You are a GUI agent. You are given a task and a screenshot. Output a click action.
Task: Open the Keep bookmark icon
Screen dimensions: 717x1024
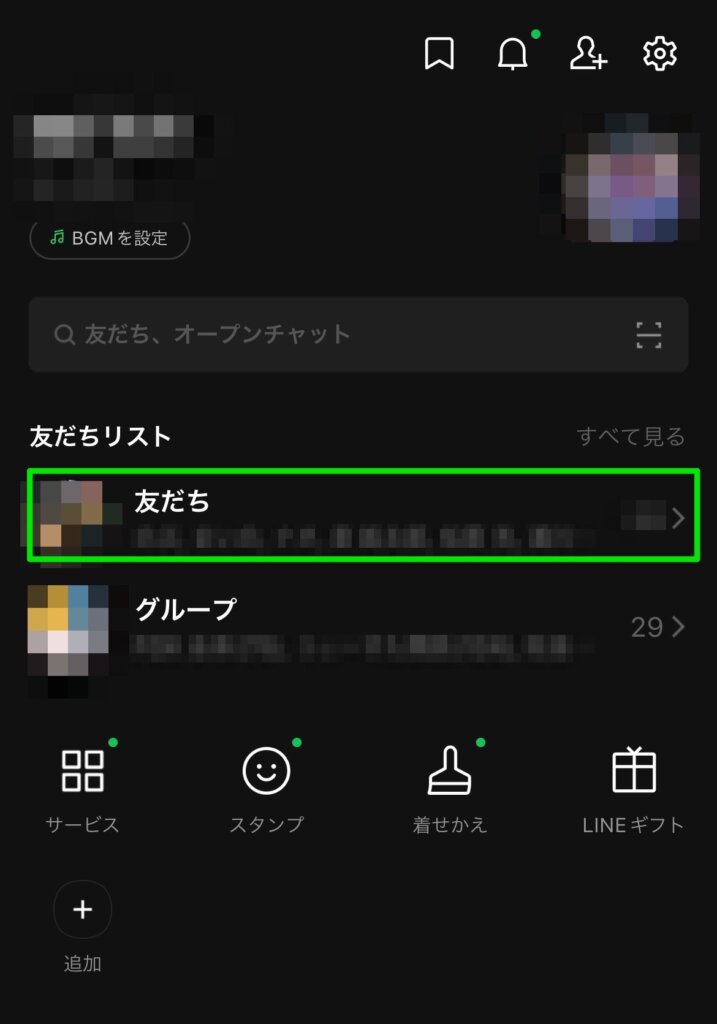coord(439,54)
